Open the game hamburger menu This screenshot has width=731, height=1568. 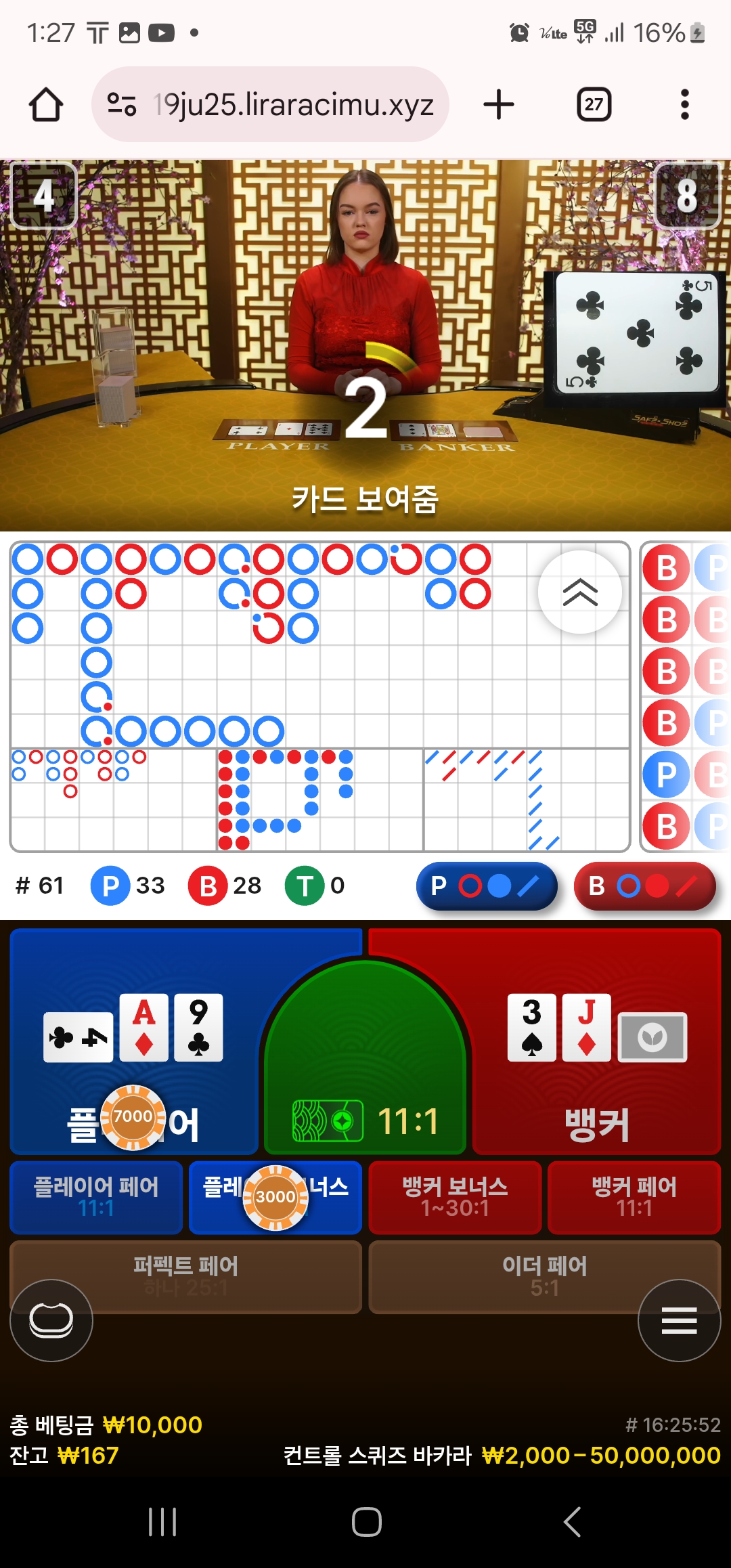pos(679,1320)
